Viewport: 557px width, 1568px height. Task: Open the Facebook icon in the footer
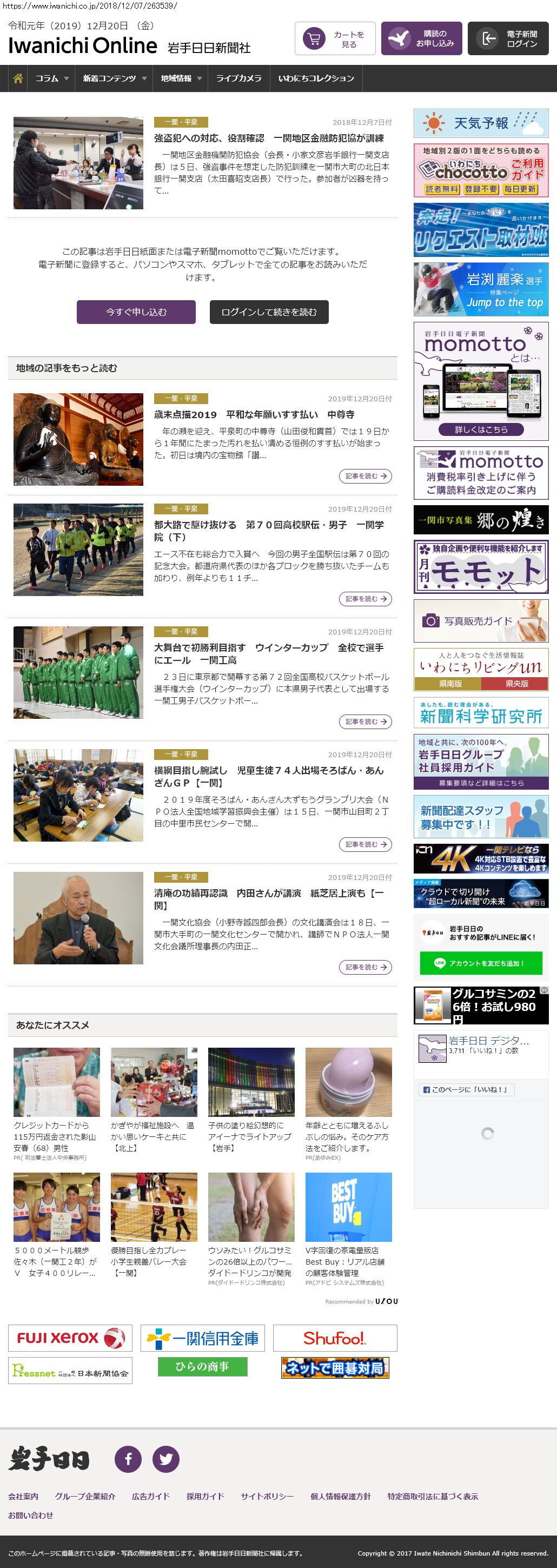tap(128, 1459)
